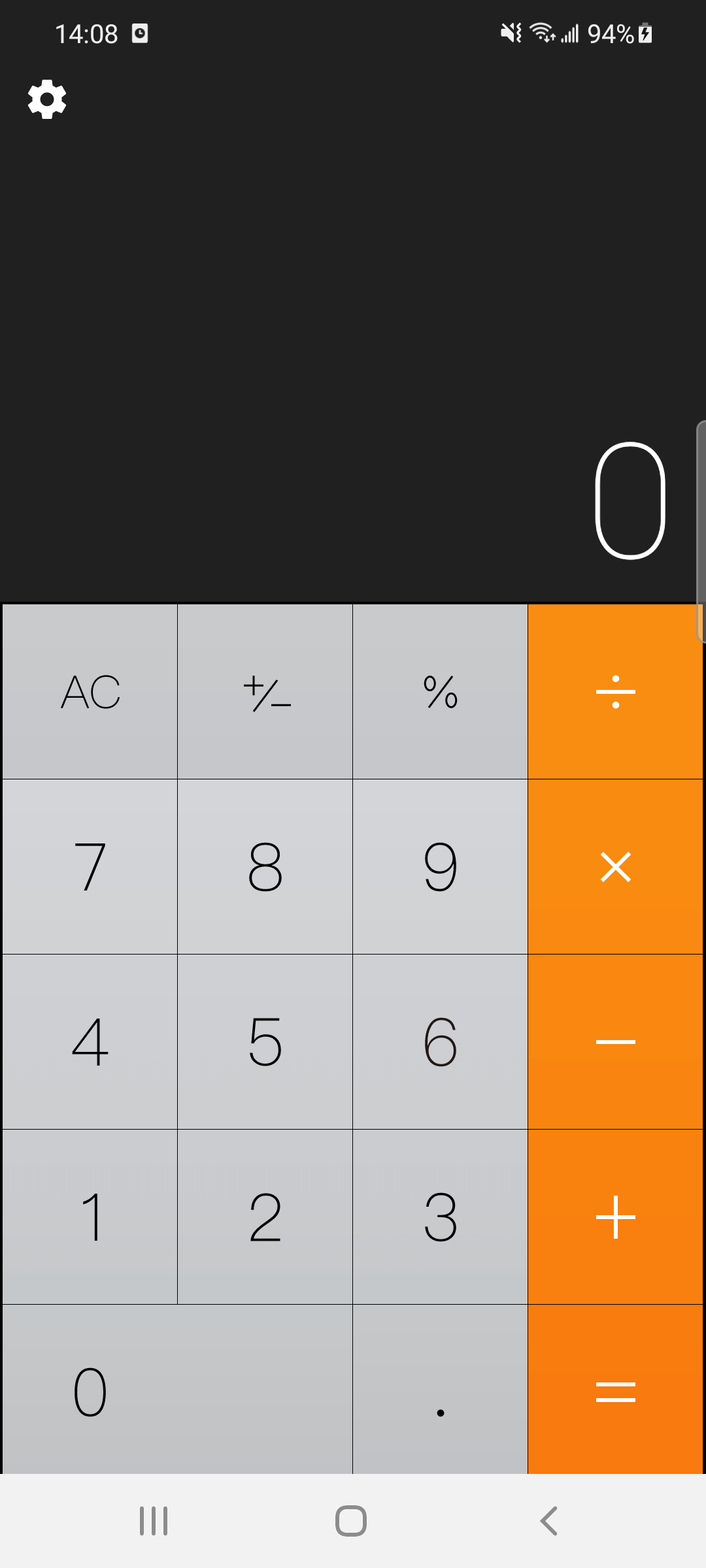Clear the display with AC

pos(90,692)
